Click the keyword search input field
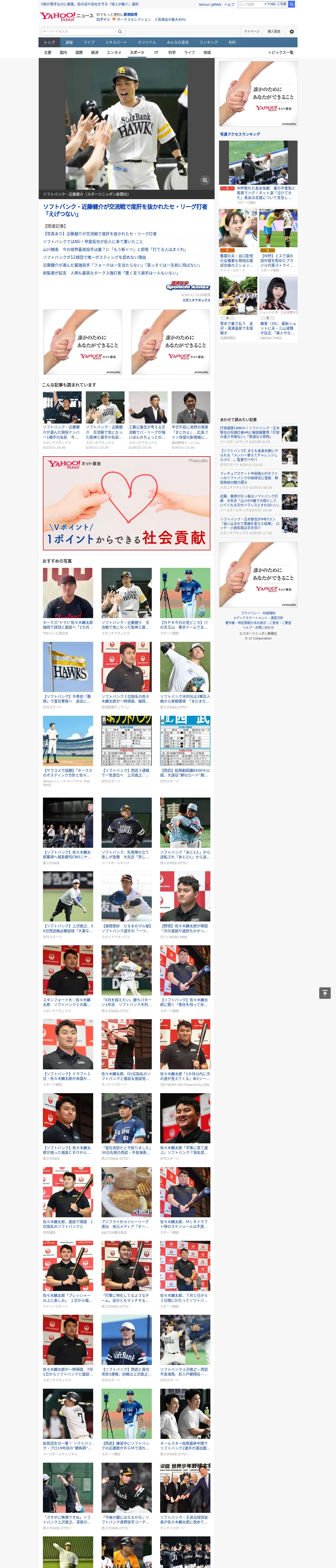The width and height of the screenshot is (336, 1568). [x=78, y=31]
